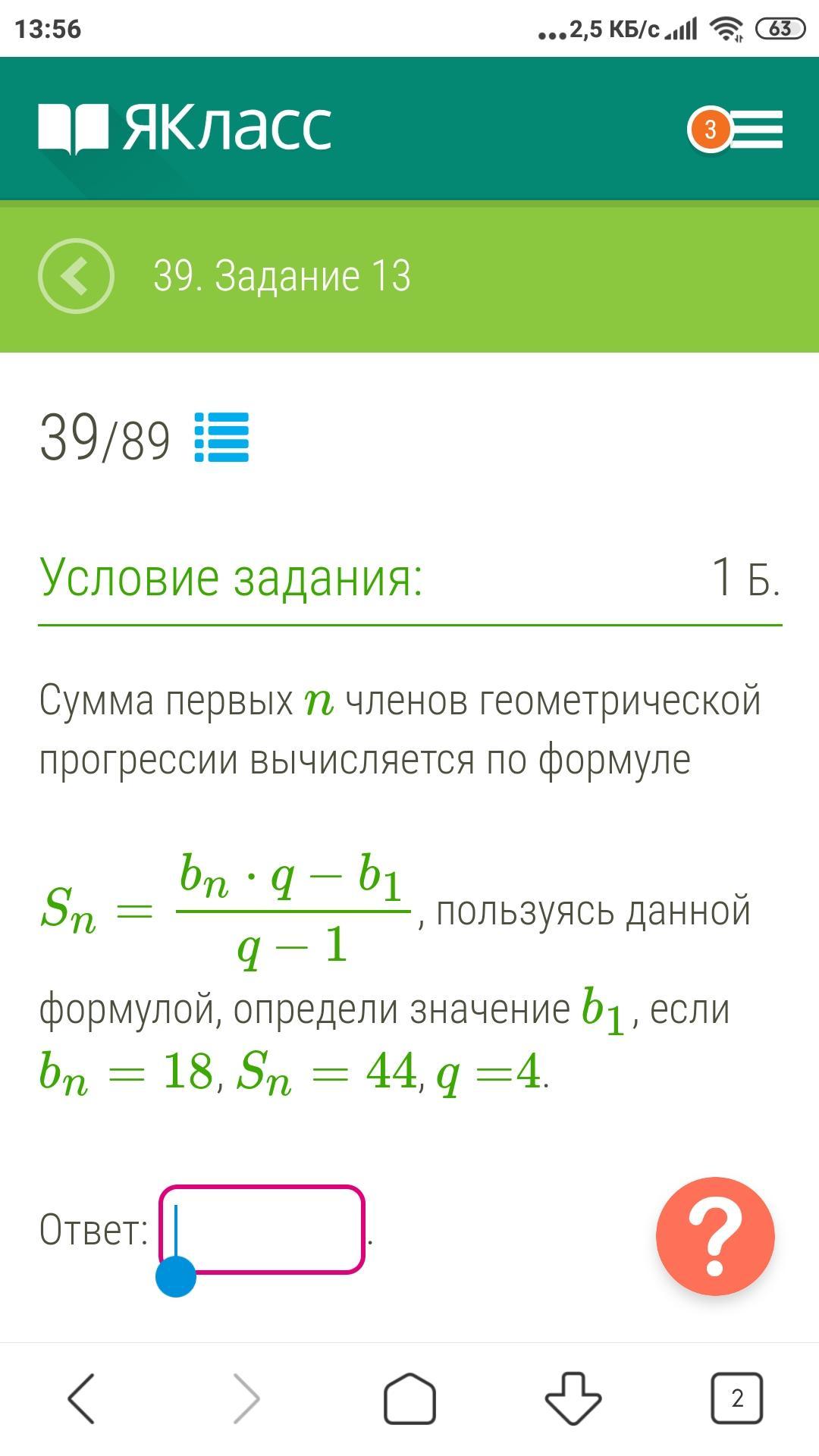Open browser downloads

573,1398
